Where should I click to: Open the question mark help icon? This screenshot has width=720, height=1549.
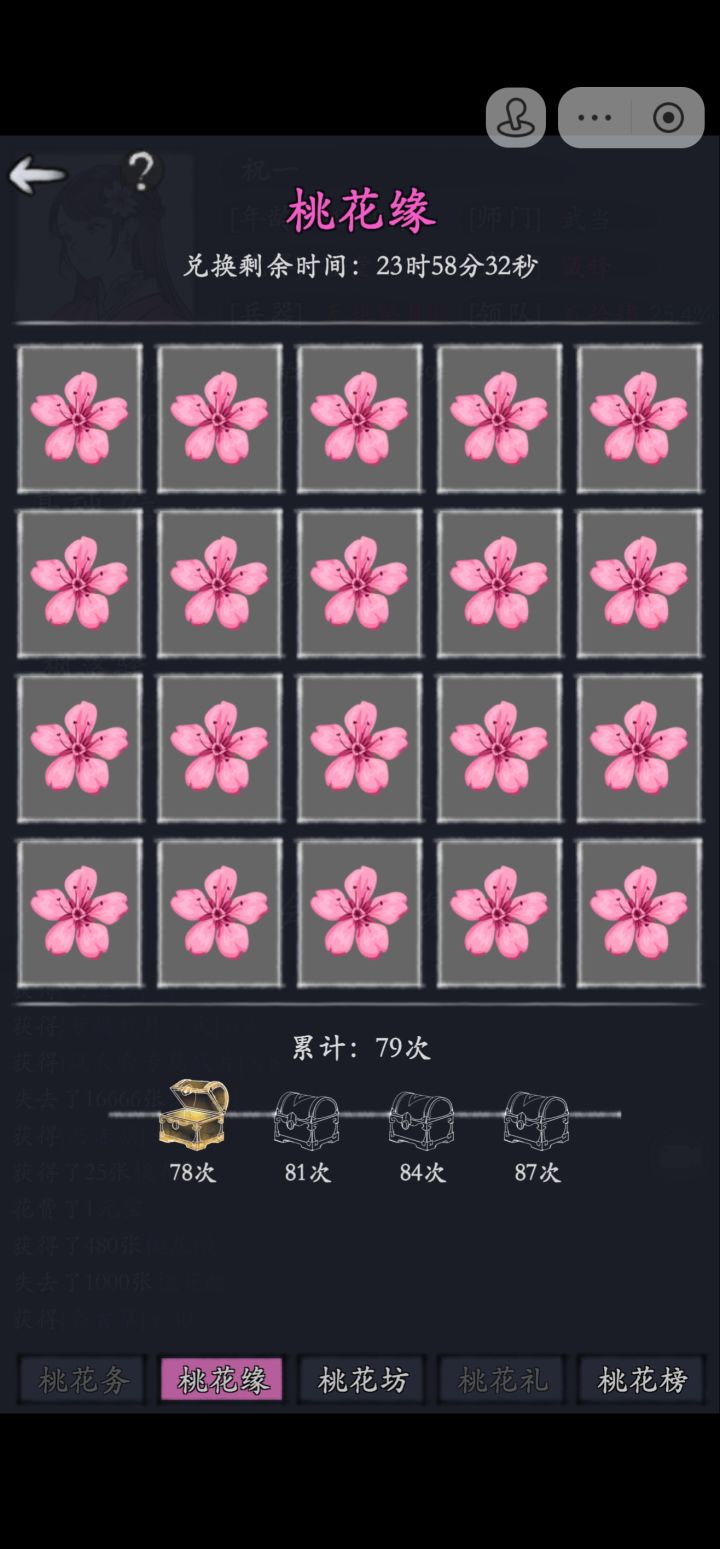(143, 170)
